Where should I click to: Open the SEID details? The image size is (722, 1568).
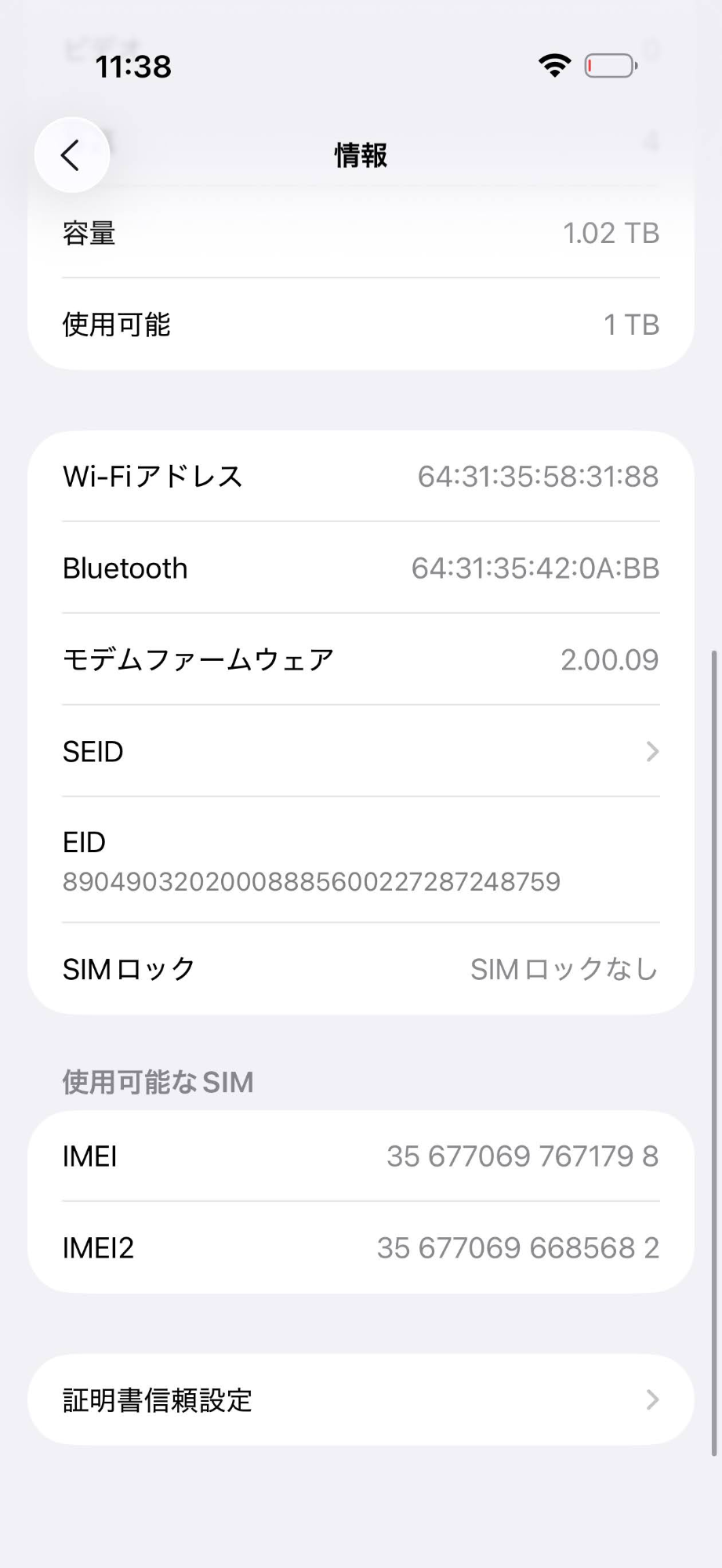pos(361,752)
